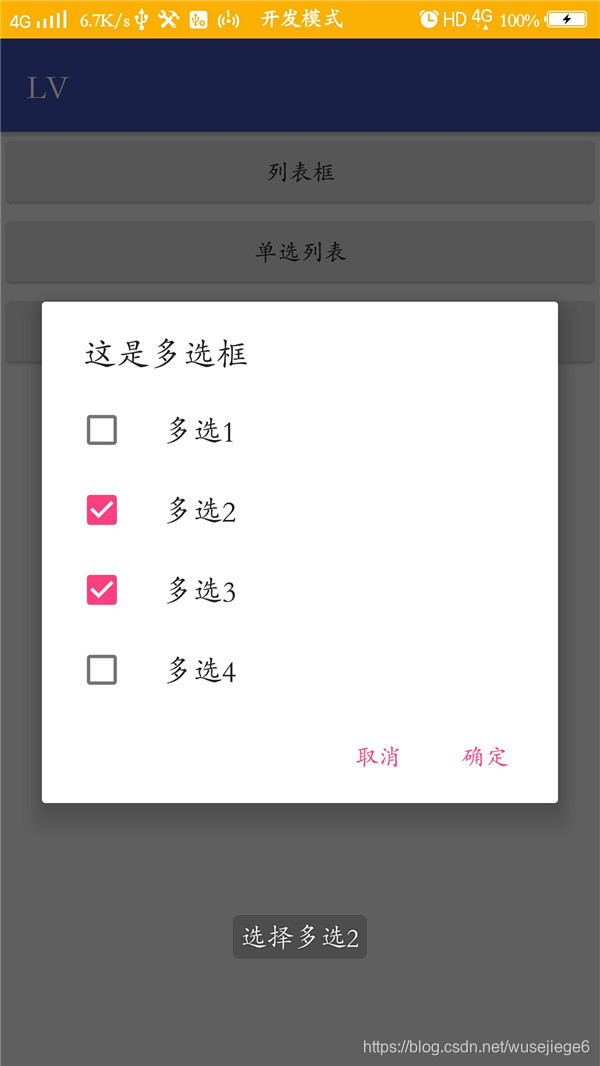Uncheck the 多选2 checkbox
This screenshot has height=1066, width=600.
102,510
